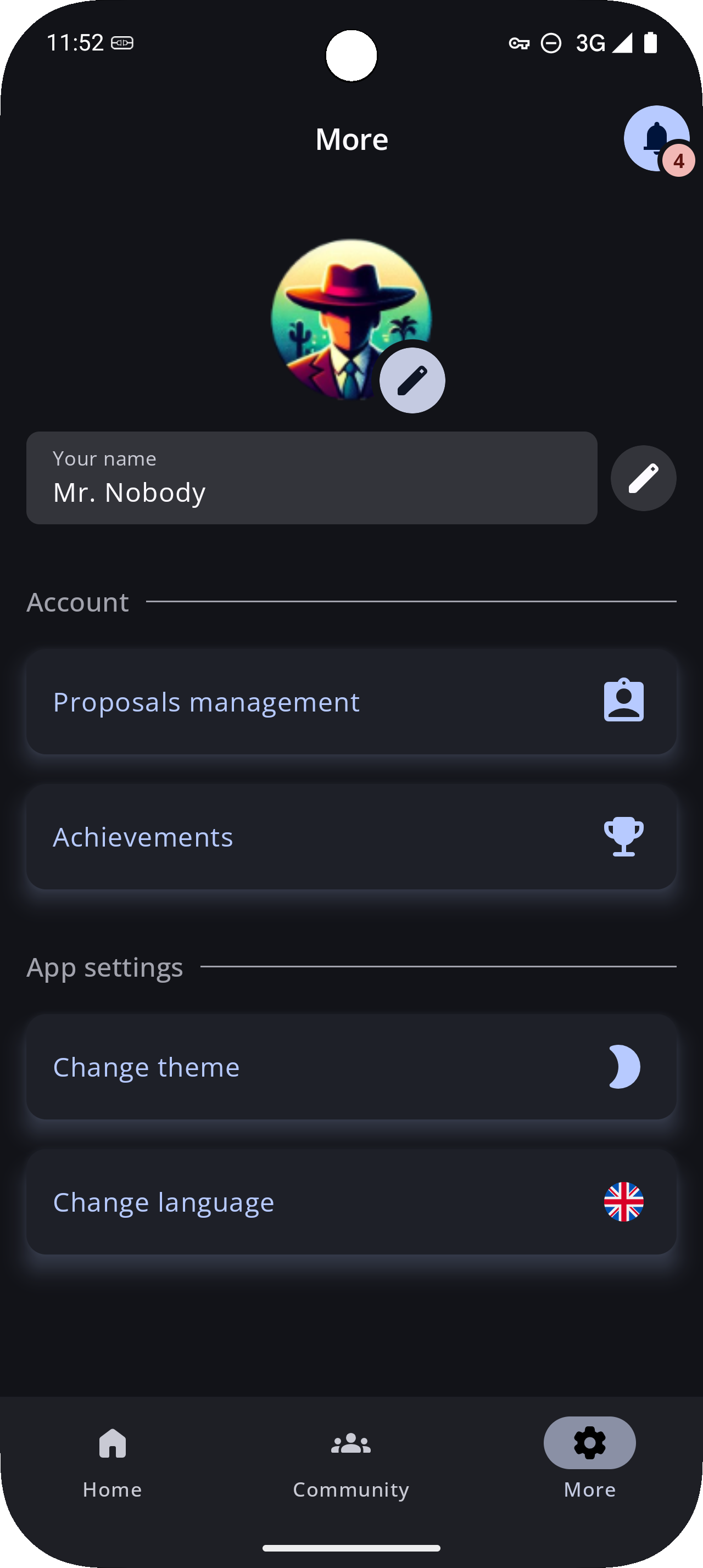This screenshot has width=703, height=1568.
Task: Select Change theme
Action: pyautogui.click(x=351, y=1067)
